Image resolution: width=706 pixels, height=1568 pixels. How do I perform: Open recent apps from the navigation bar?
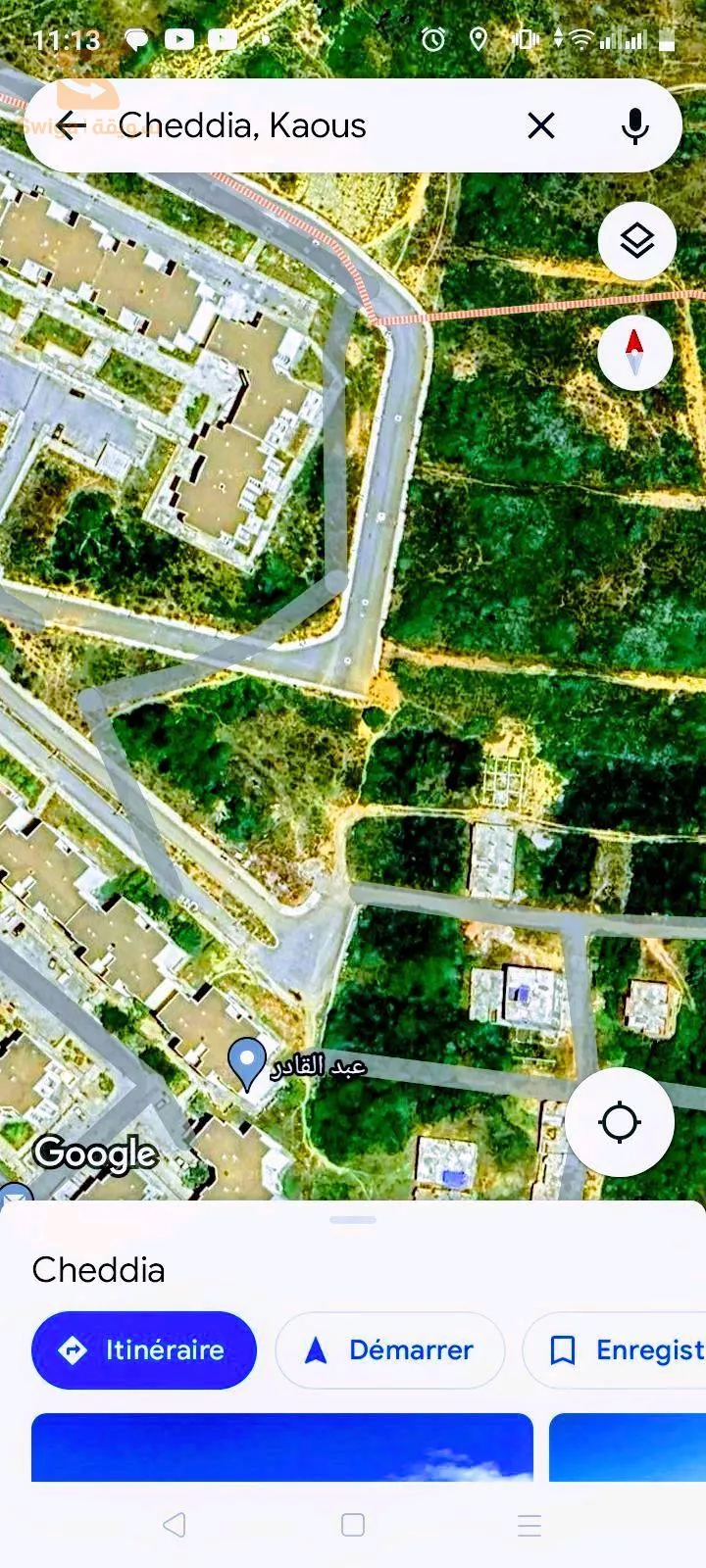click(529, 1525)
